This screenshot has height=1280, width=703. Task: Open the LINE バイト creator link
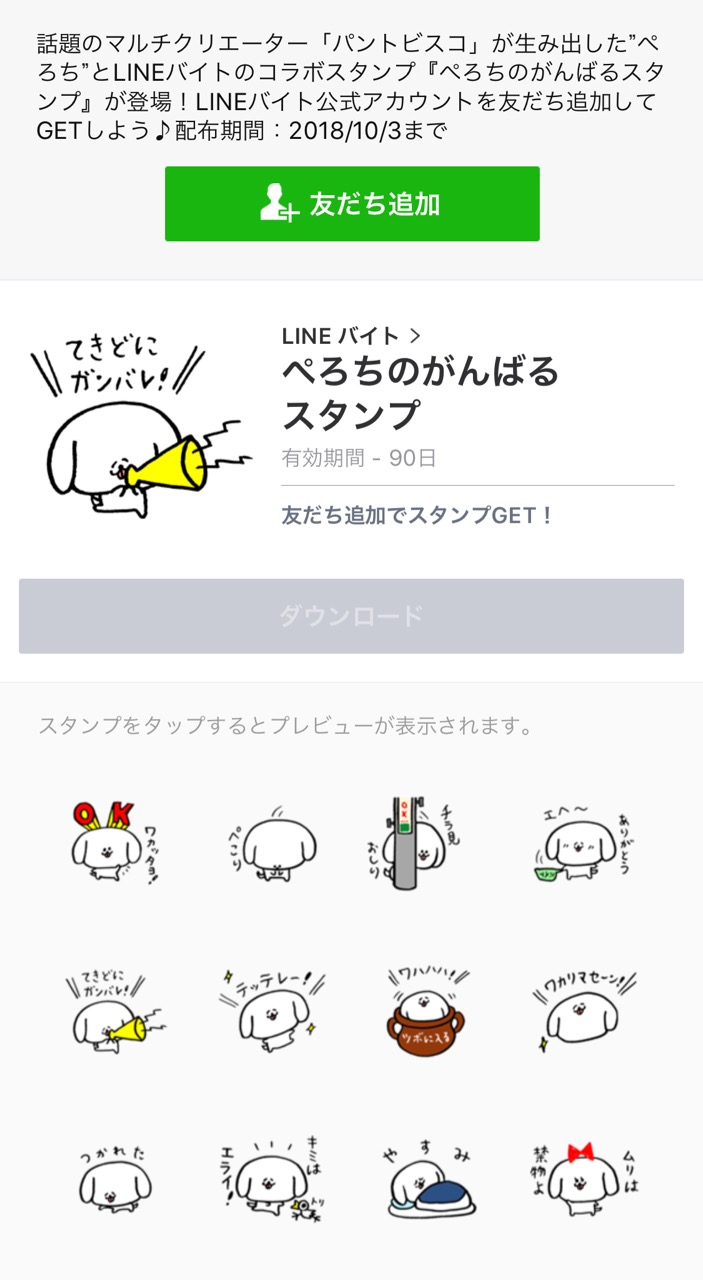coord(352,336)
